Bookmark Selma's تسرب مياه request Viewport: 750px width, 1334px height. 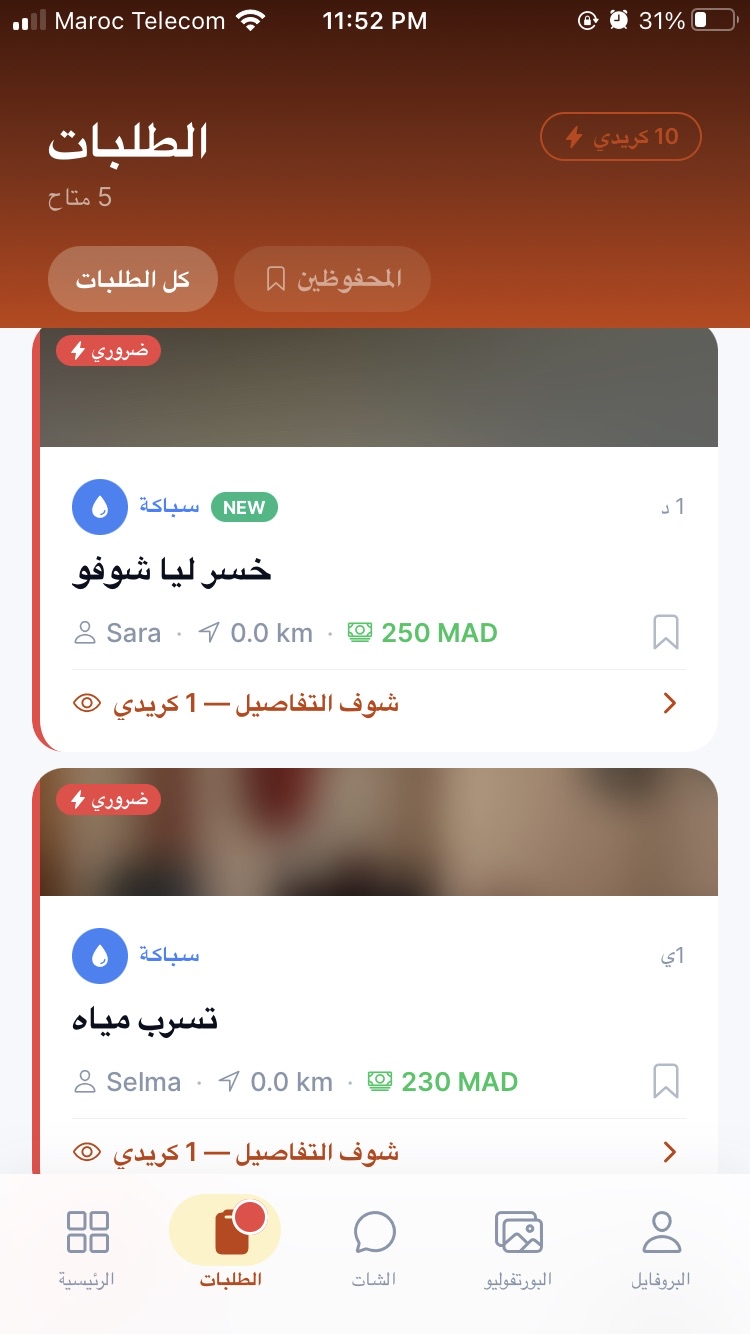pyautogui.click(x=666, y=1081)
